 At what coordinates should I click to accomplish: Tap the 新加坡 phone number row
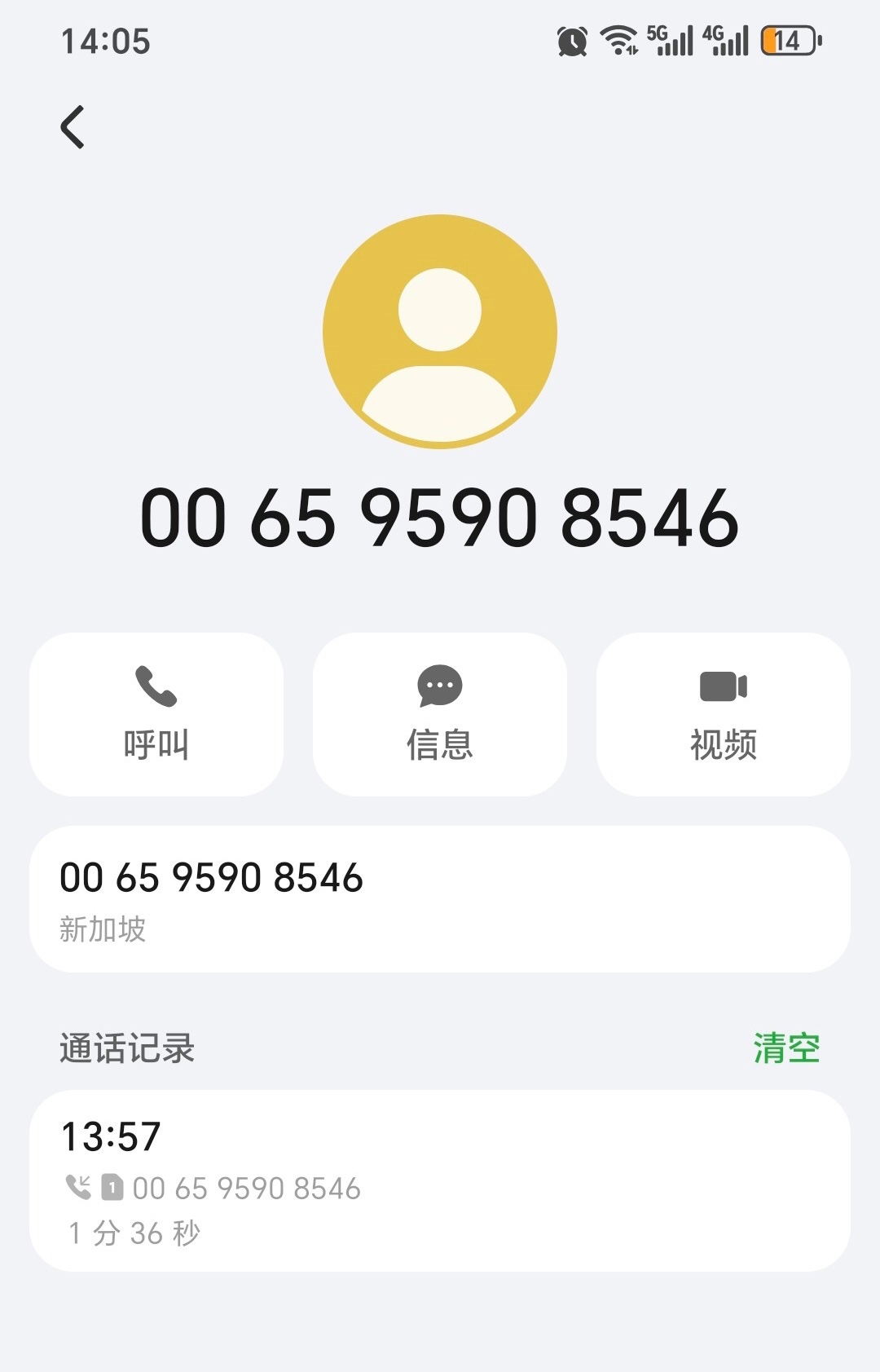(x=440, y=899)
